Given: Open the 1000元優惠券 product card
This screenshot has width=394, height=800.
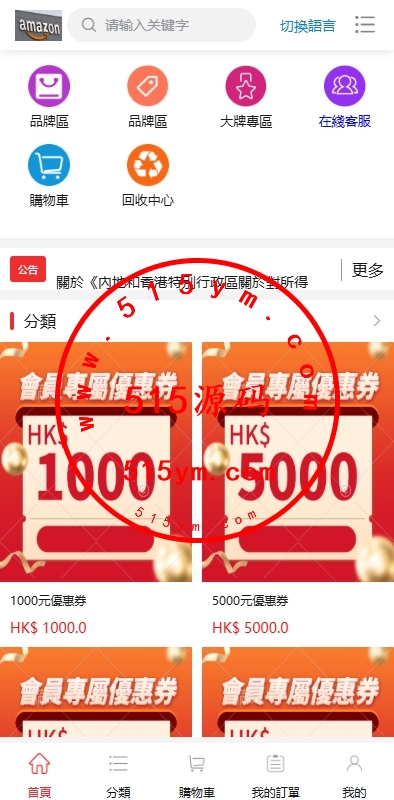Looking at the screenshot, I should click(96, 490).
